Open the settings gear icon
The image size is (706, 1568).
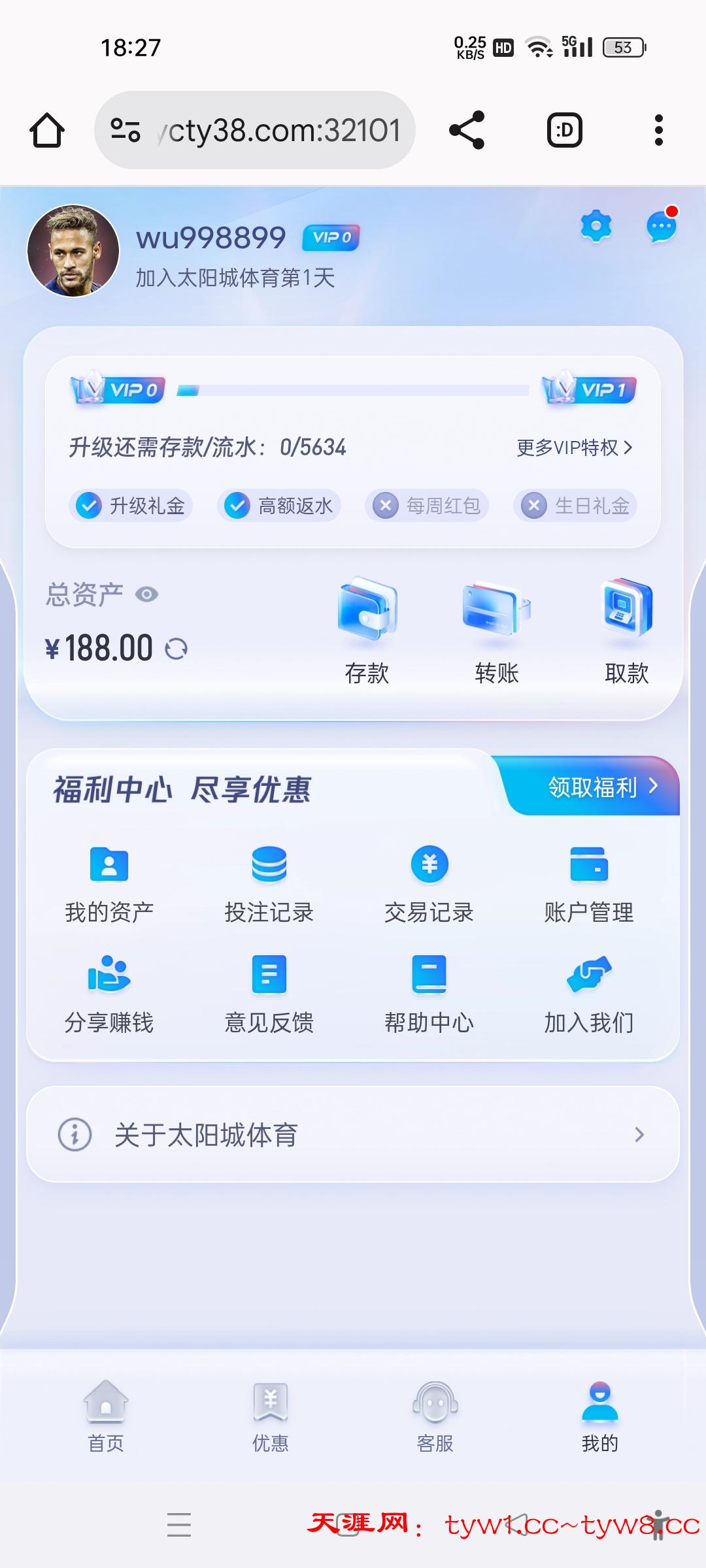click(596, 227)
